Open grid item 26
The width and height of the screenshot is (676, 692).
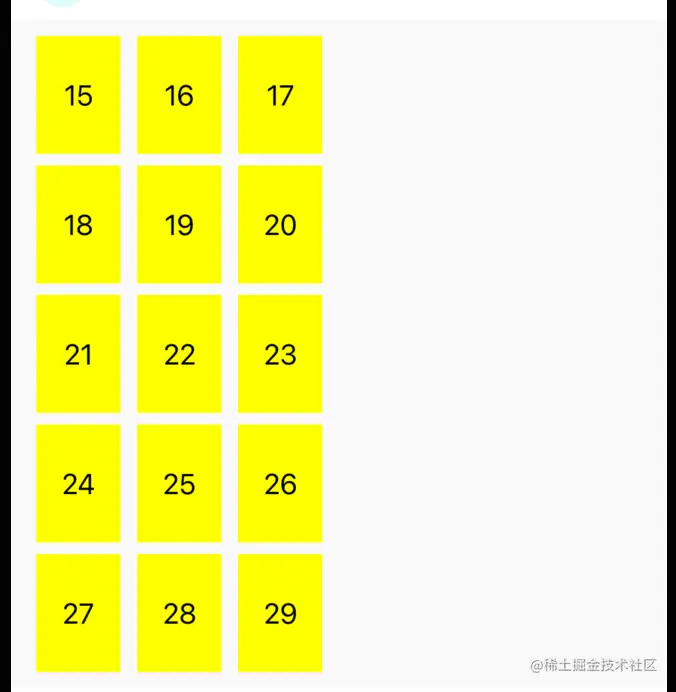[280, 483]
